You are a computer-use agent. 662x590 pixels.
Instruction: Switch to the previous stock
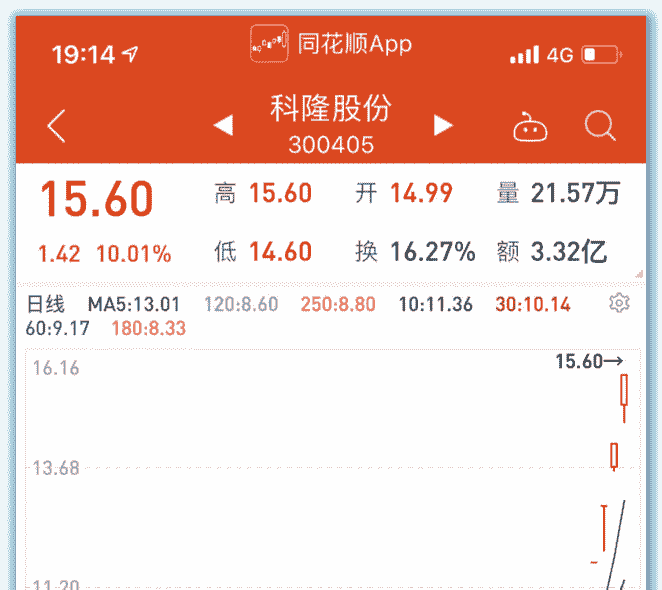pos(223,126)
